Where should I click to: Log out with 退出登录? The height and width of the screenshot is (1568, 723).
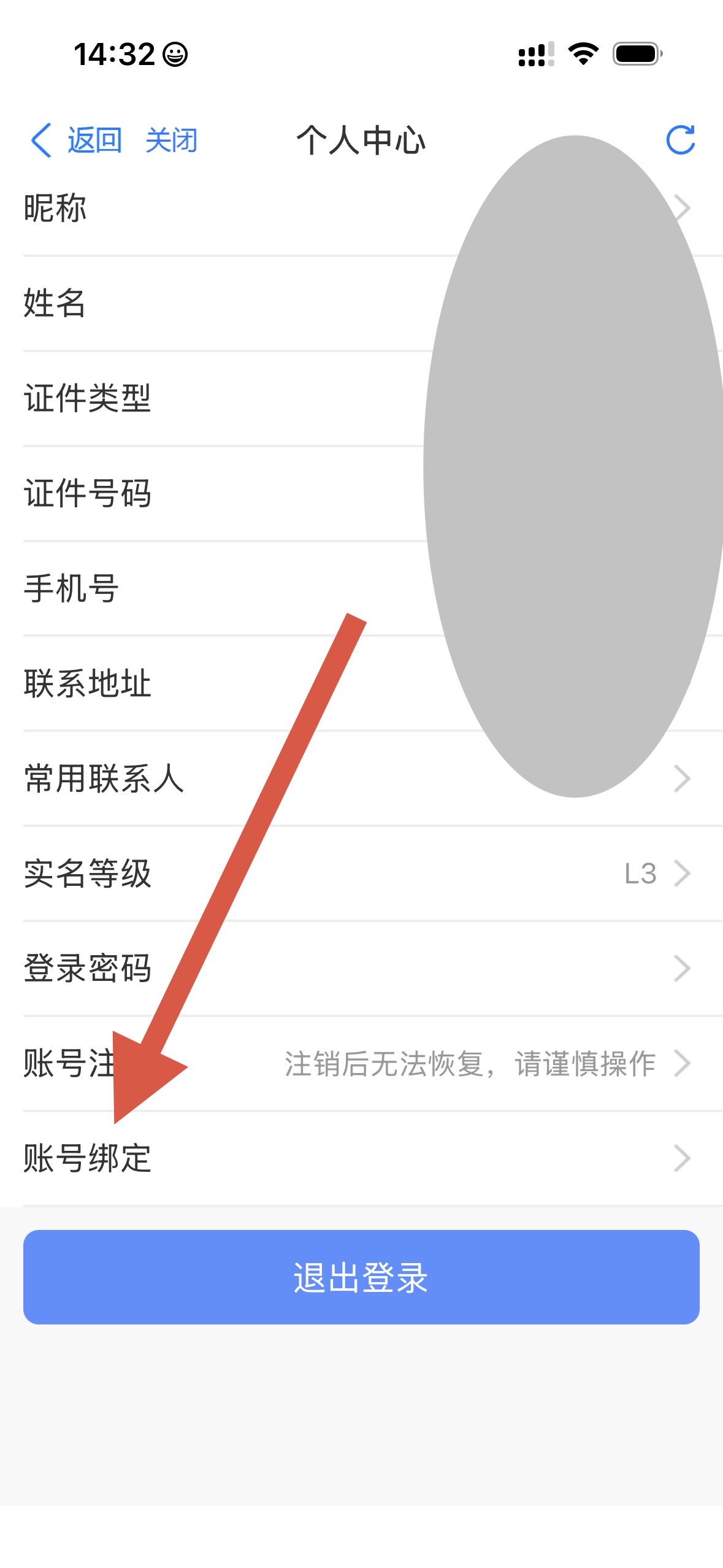tap(361, 1277)
